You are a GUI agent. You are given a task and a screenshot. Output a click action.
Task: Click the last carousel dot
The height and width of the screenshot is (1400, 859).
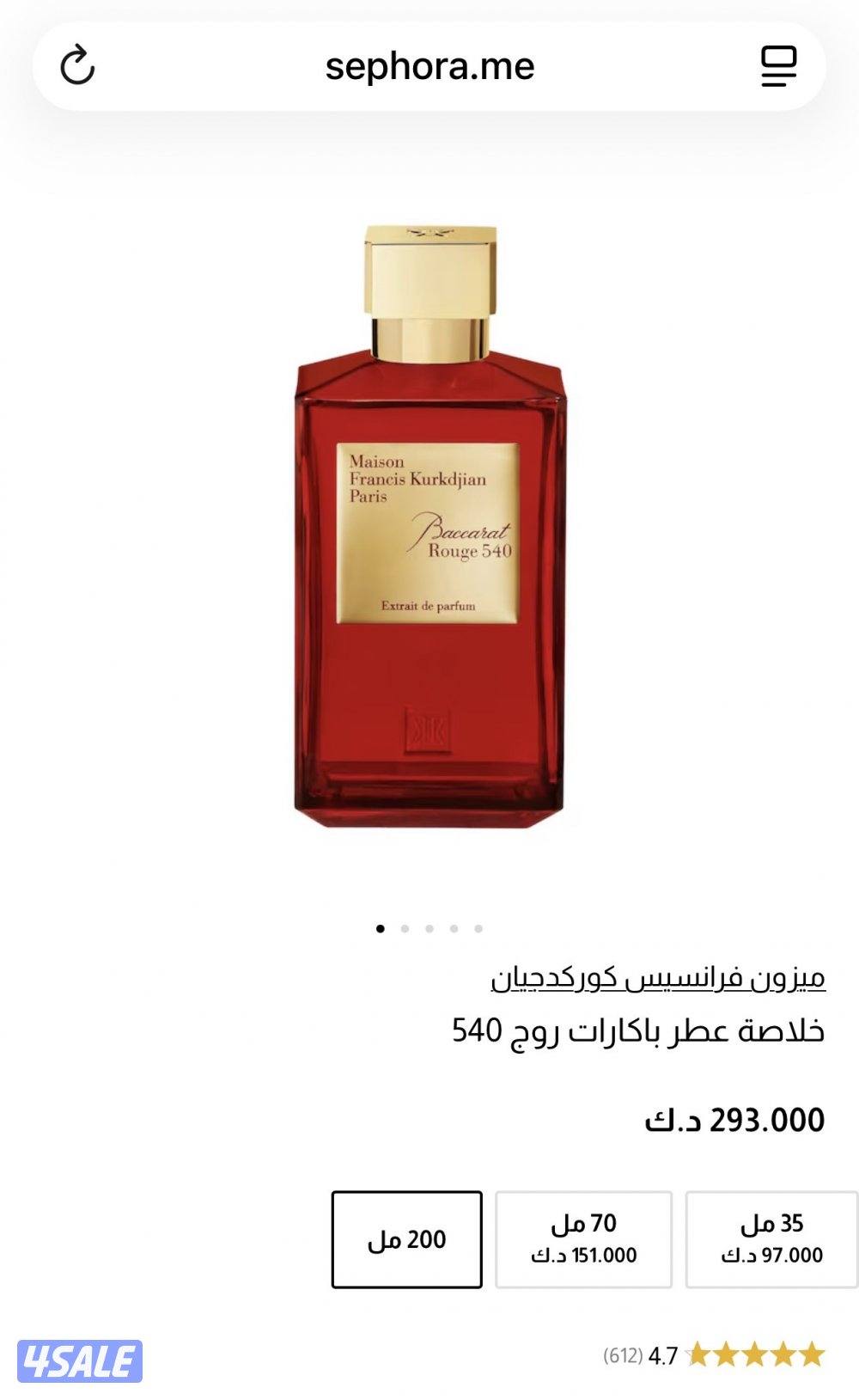477,929
